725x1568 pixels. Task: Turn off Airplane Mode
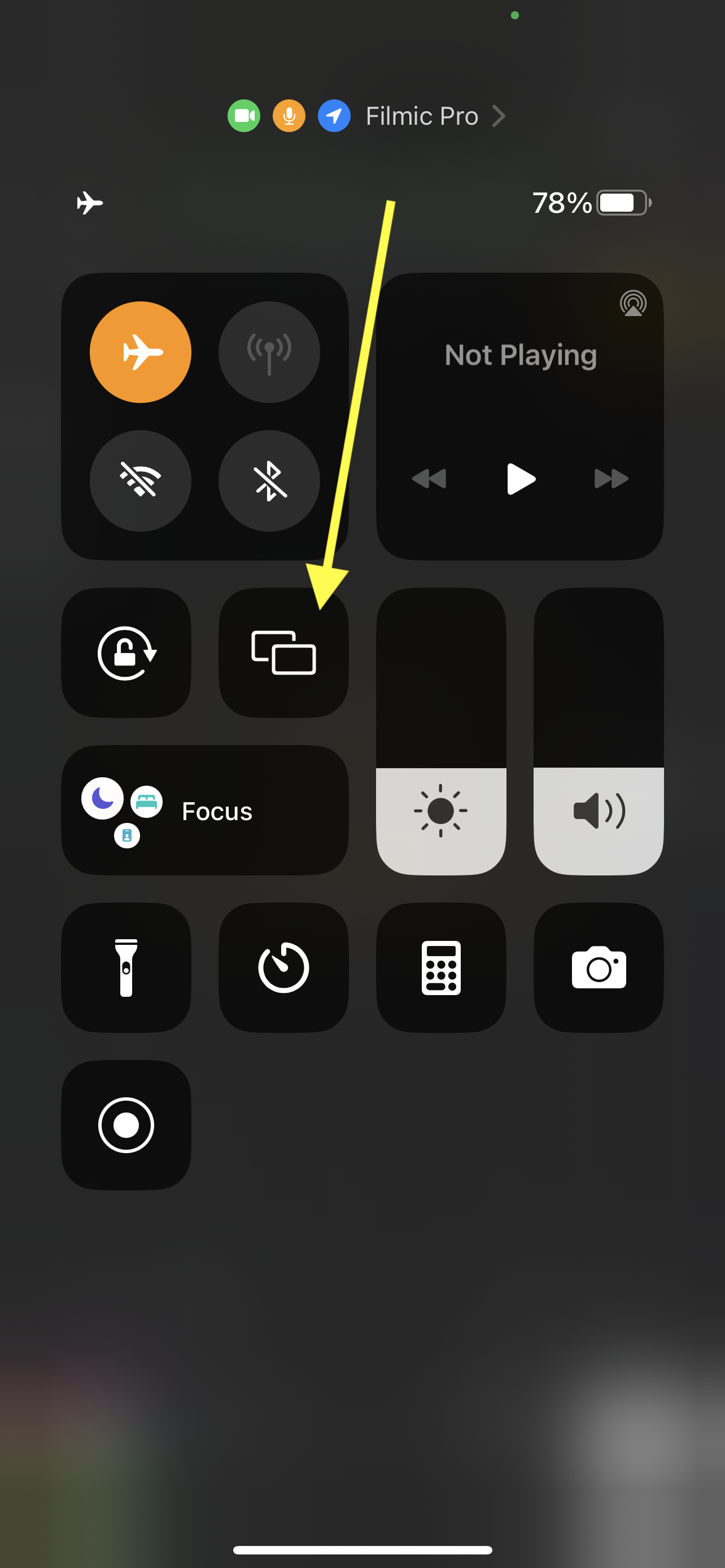pyautogui.click(x=141, y=352)
